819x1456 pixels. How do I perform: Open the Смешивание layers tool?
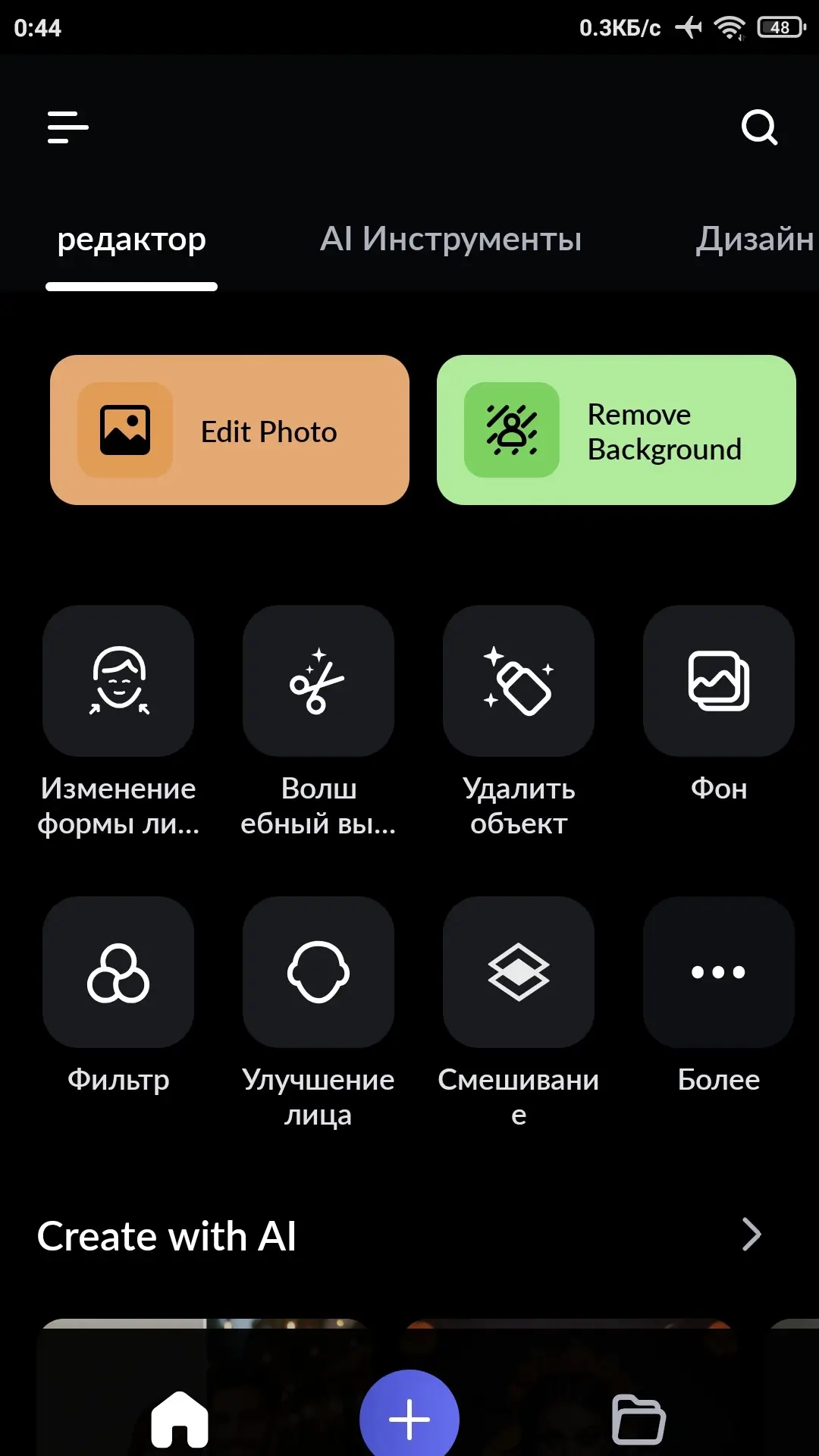(519, 971)
